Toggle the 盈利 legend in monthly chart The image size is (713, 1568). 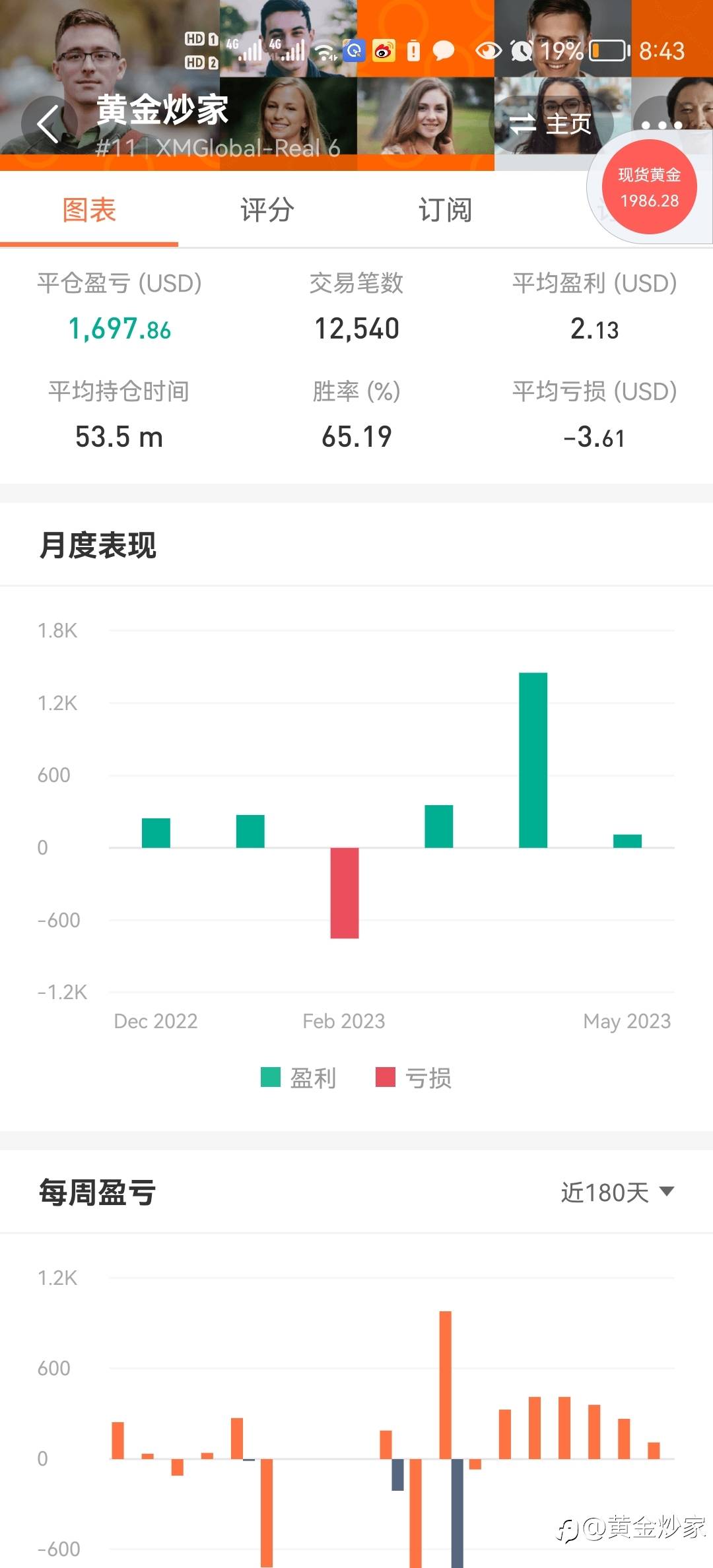299,1078
